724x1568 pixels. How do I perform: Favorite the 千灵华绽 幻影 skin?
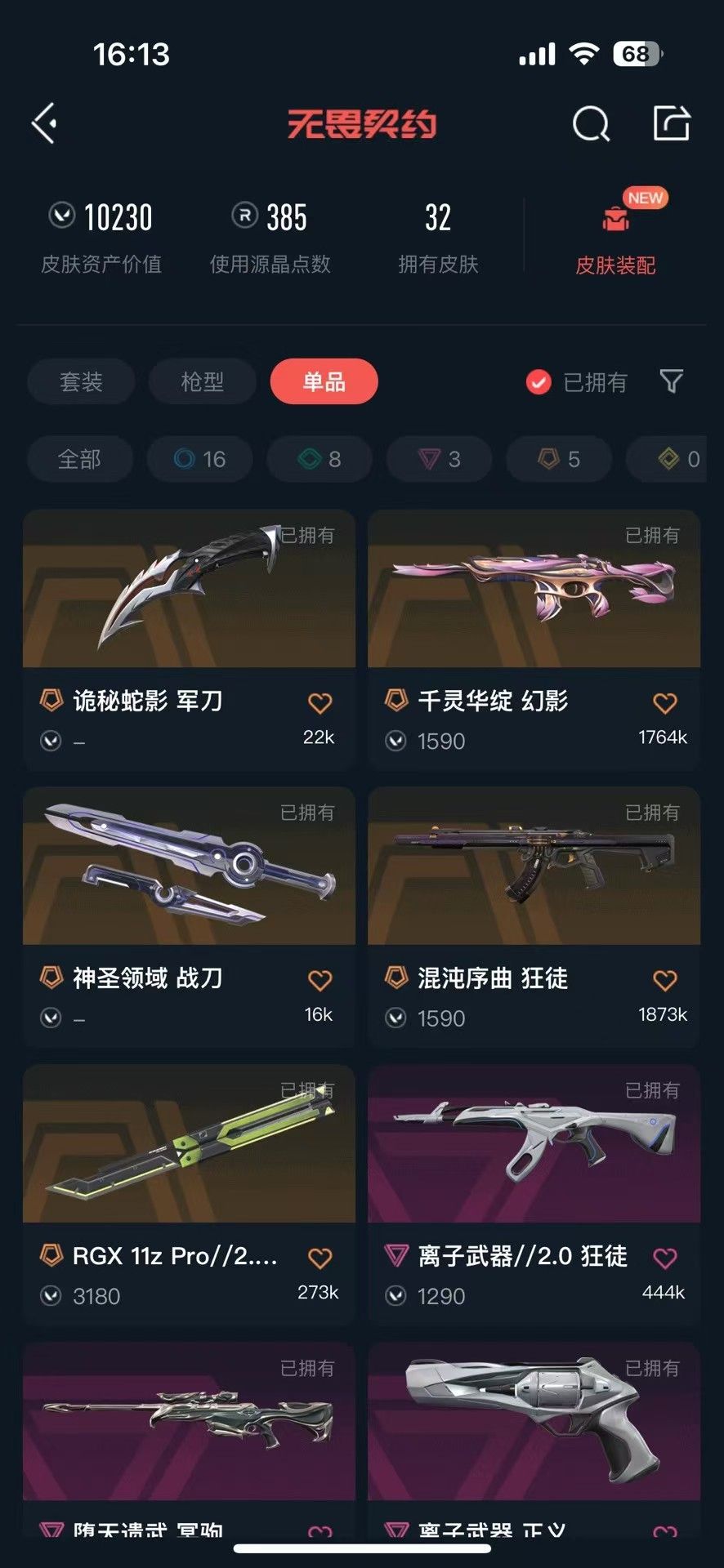[x=665, y=701]
